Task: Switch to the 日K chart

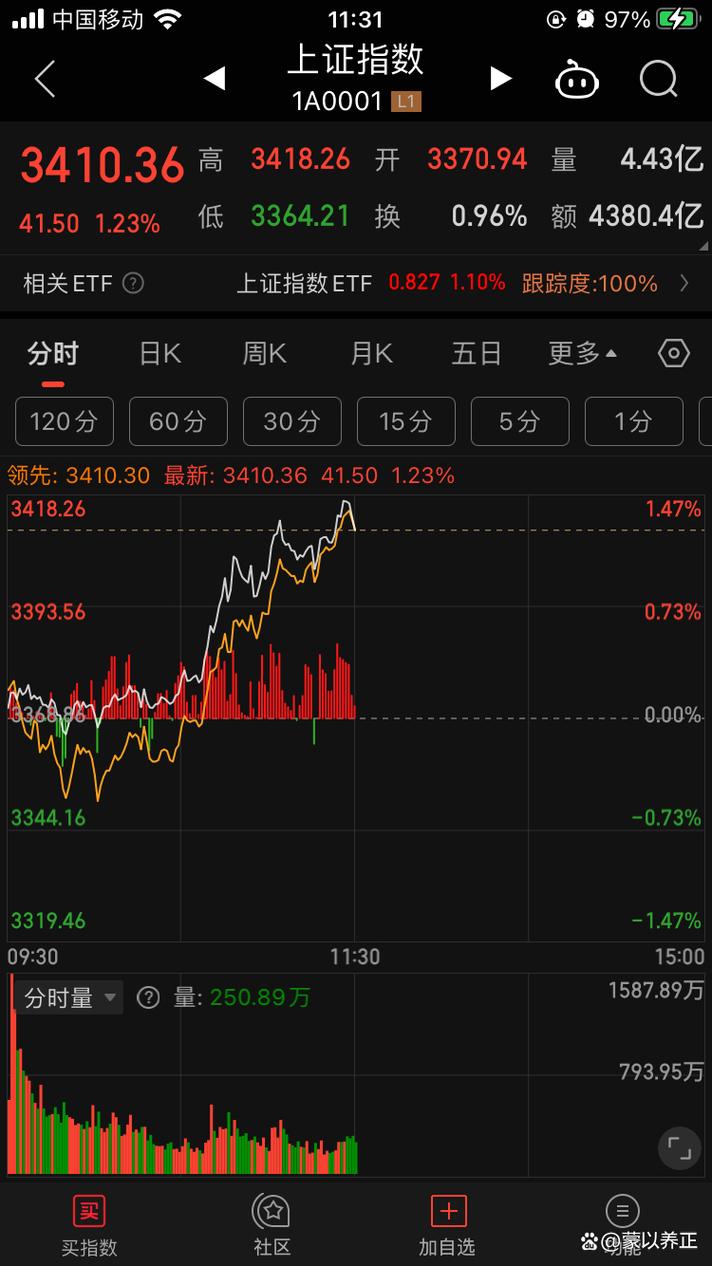Action: click(x=160, y=353)
